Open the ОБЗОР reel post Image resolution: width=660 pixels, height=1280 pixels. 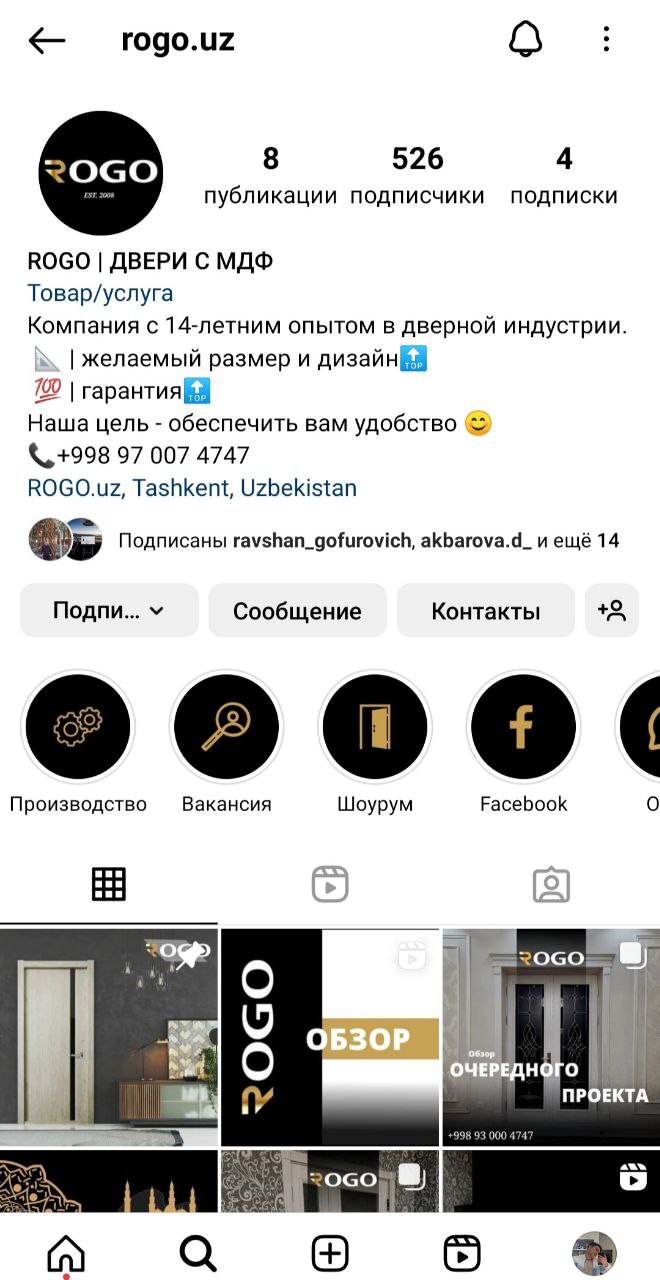(329, 1036)
